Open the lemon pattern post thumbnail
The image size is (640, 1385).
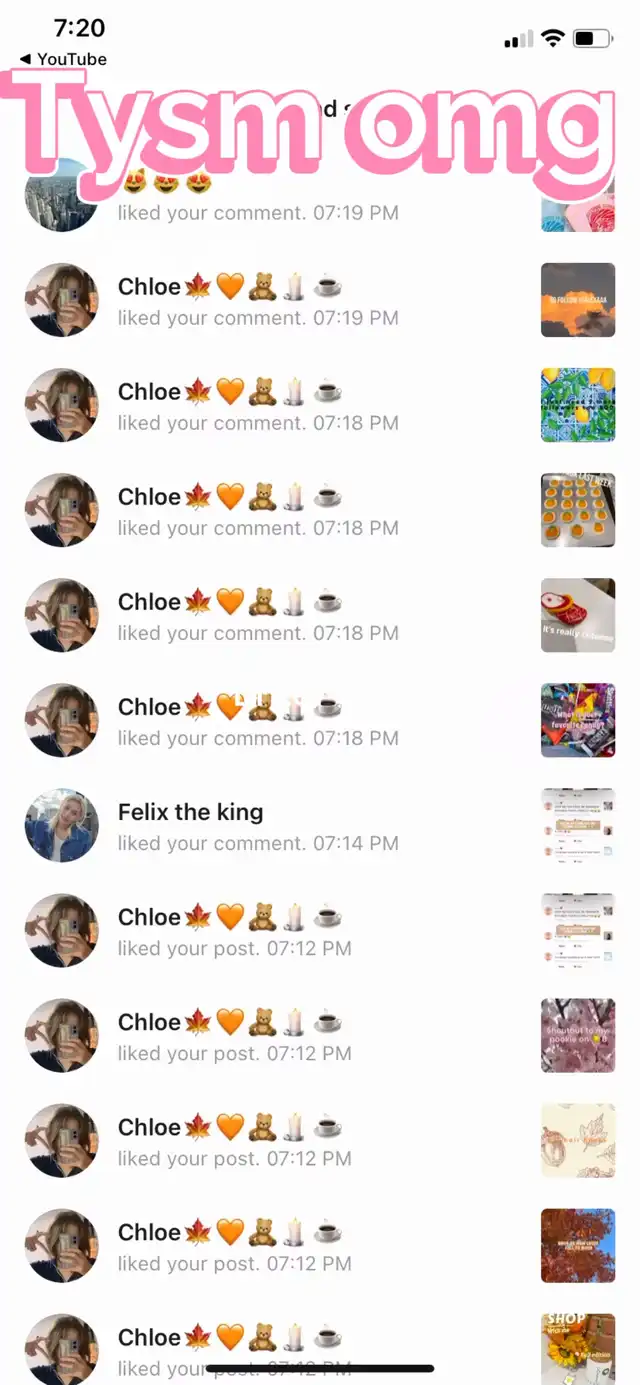coord(578,405)
